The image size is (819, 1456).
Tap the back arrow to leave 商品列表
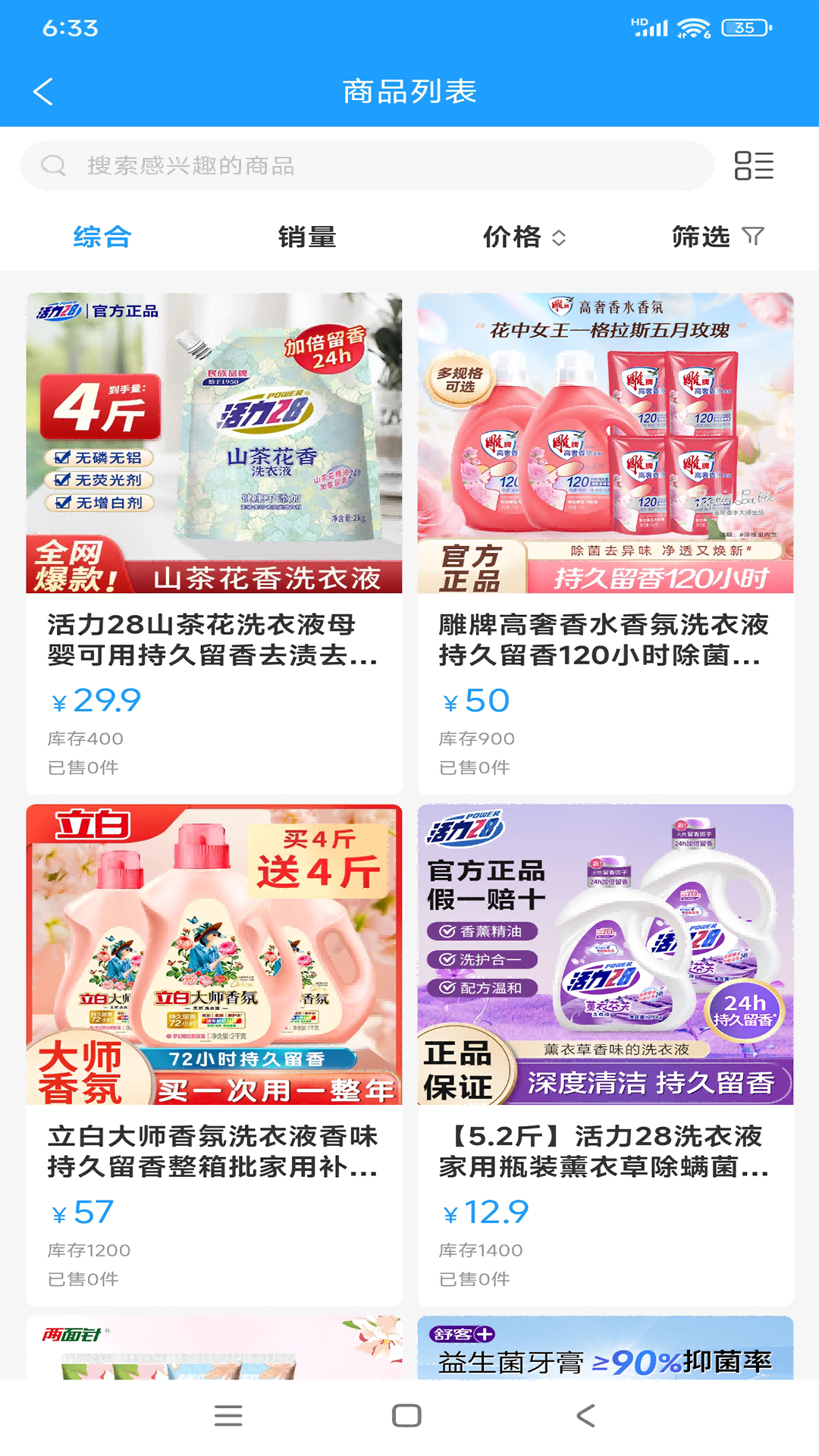(x=43, y=90)
